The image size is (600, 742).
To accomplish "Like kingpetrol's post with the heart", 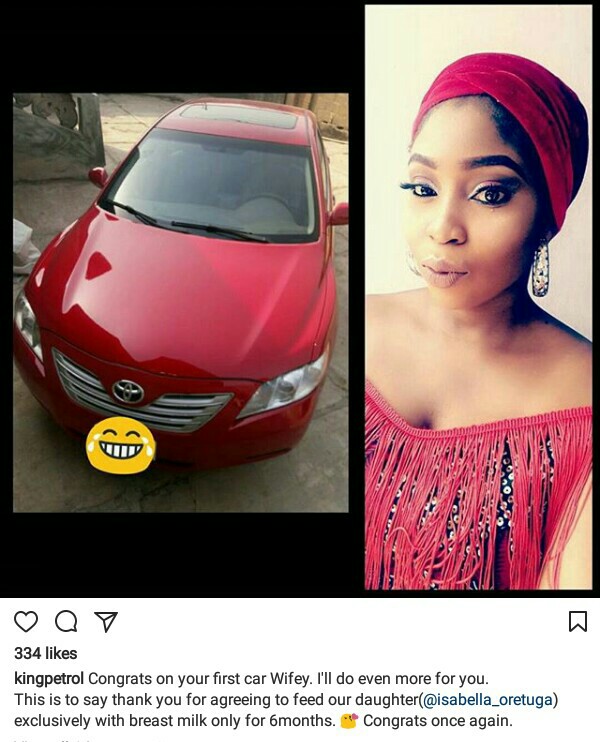I will tap(26, 622).
